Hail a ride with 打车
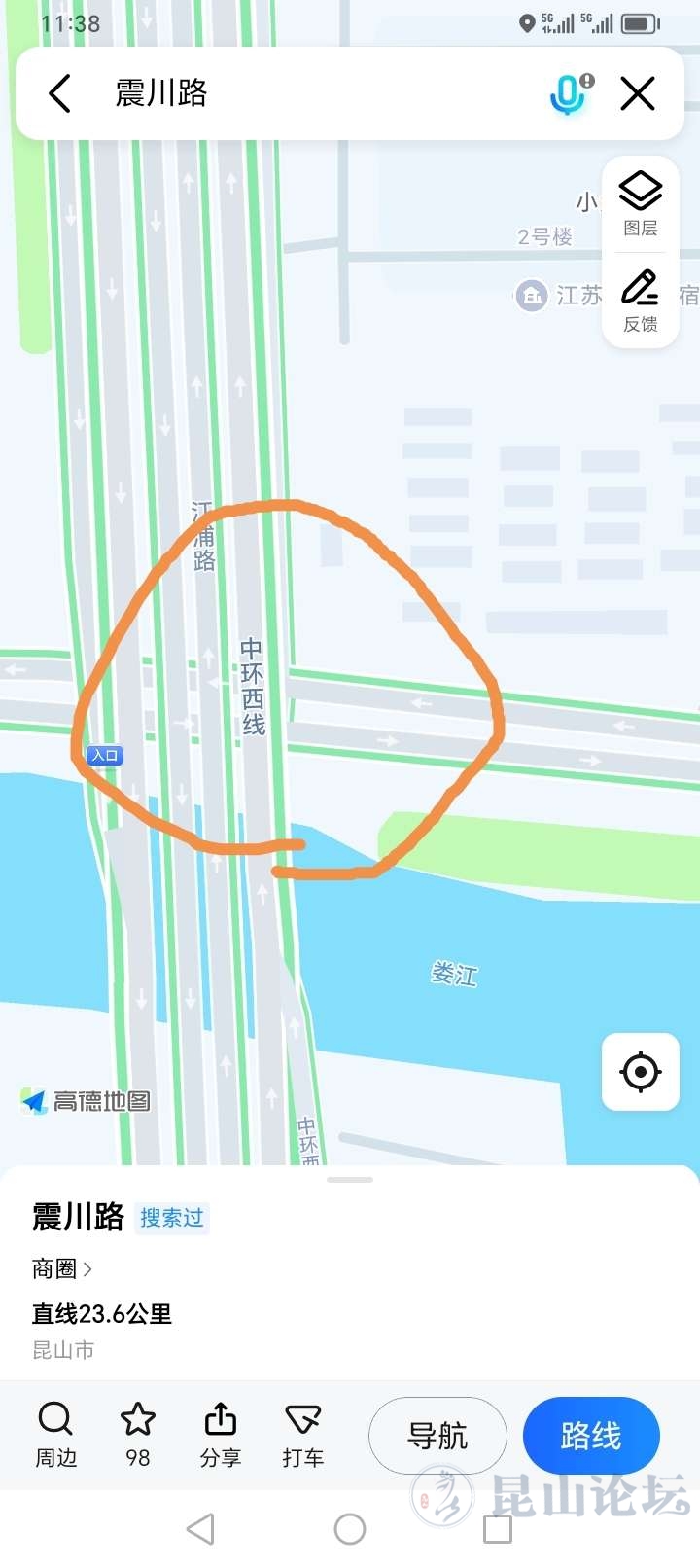This screenshot has width=700, height=1568. pos(302,1434)
